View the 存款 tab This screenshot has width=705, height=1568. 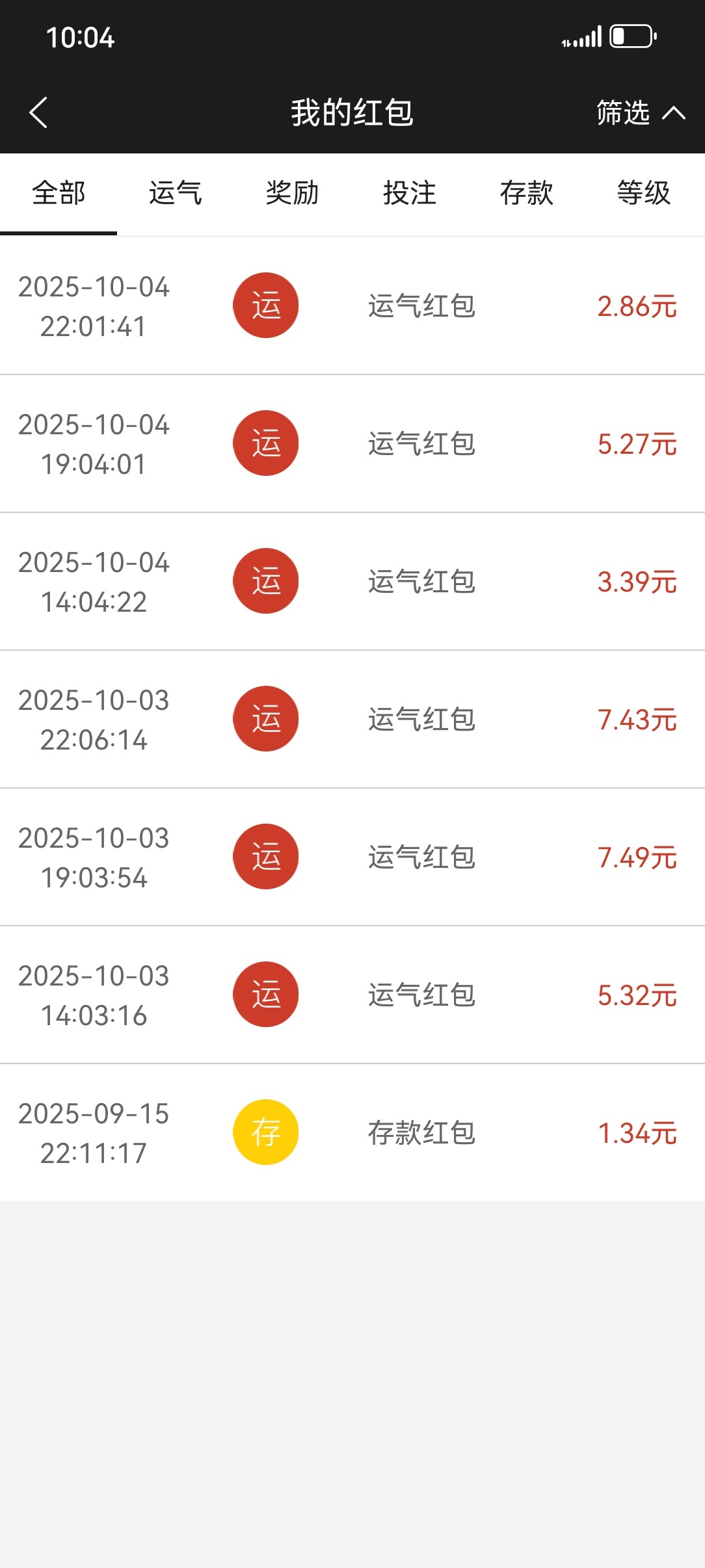[x=527, y=193]
